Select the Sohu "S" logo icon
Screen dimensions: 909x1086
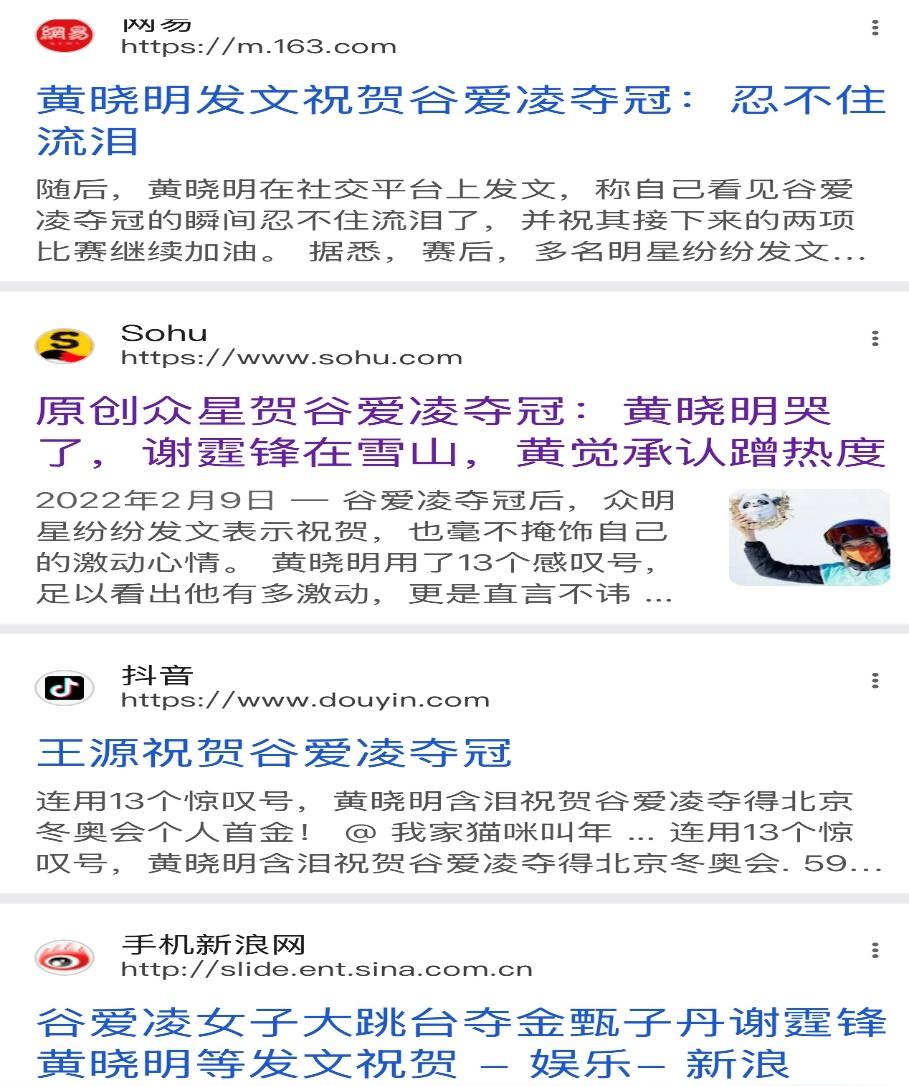[x=63, y=344]
